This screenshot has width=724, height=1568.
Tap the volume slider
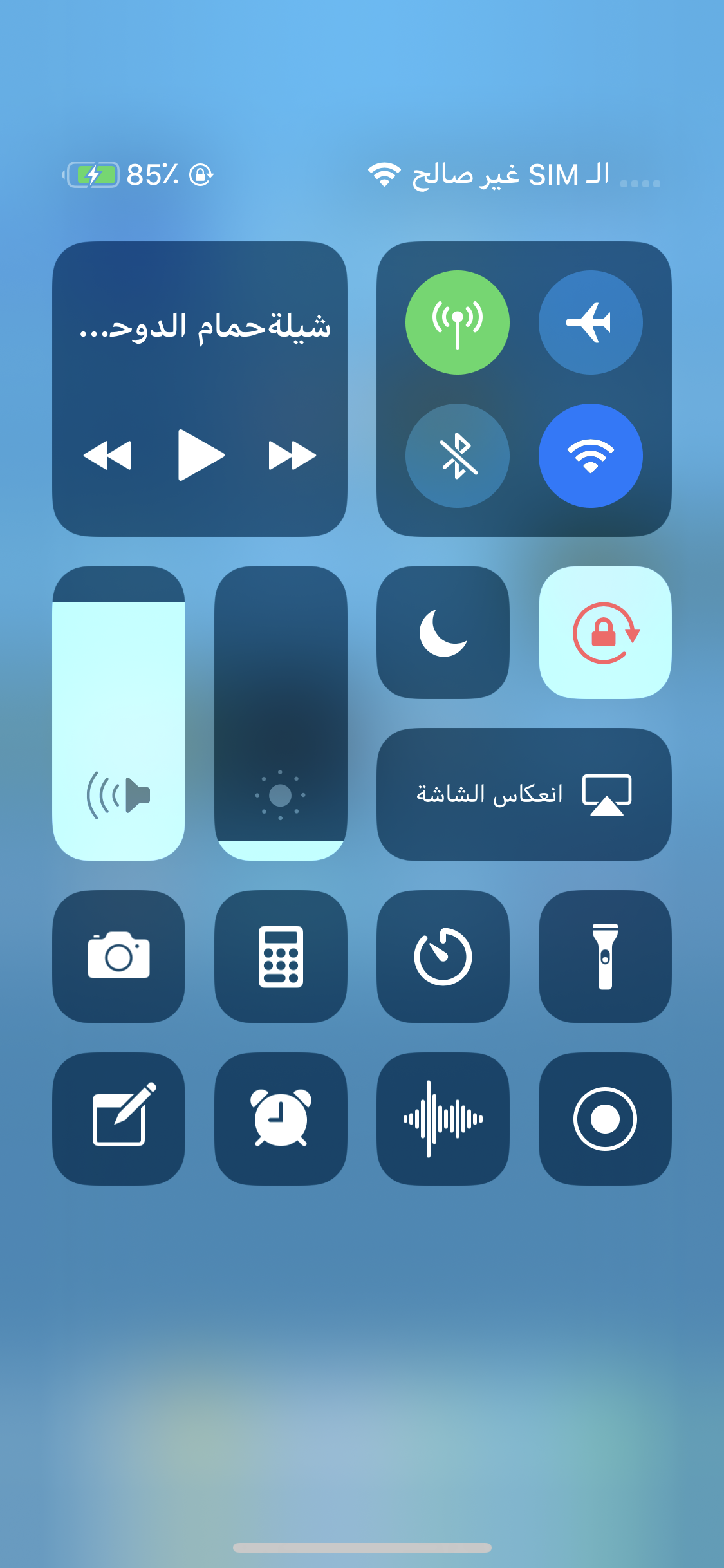pyautogui.click(x=118, y=713)
